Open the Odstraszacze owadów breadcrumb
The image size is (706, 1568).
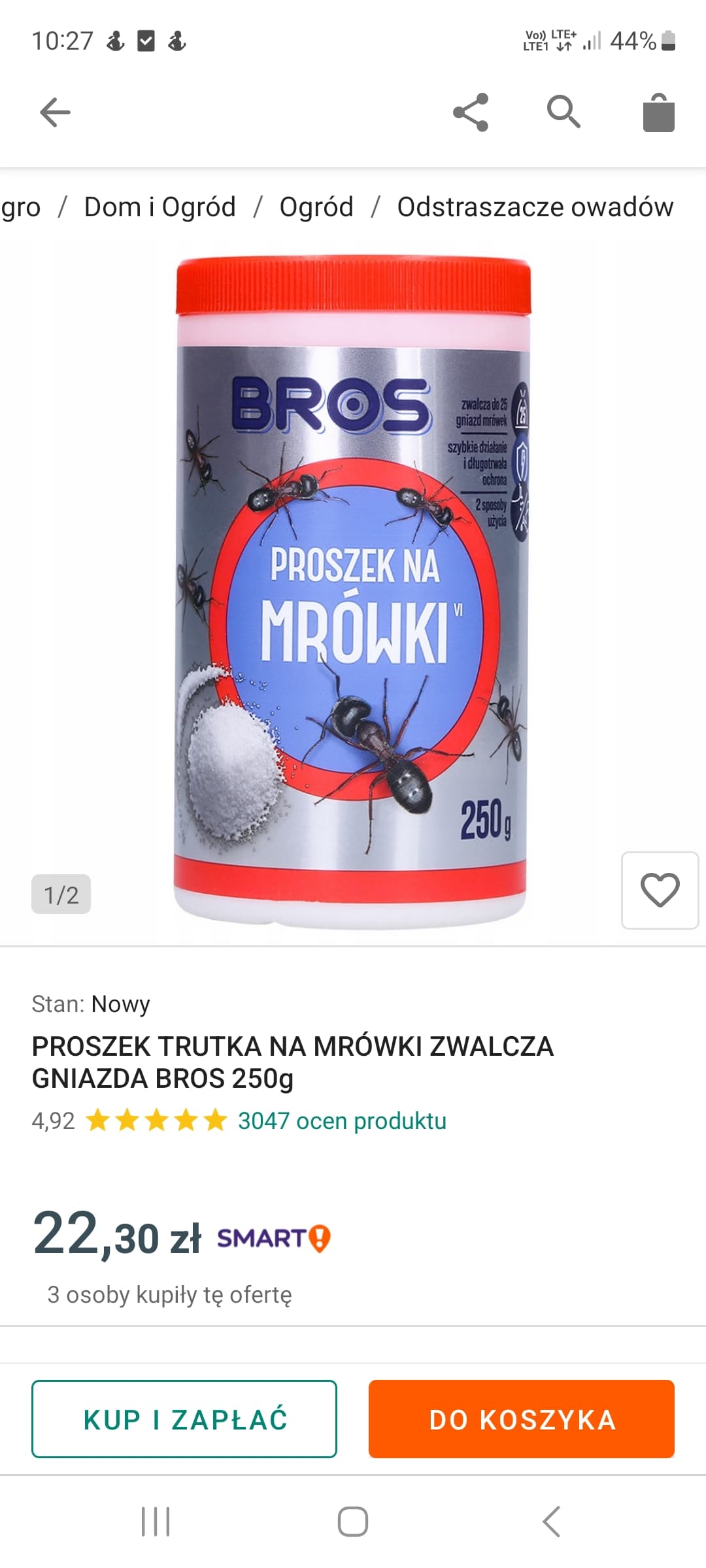pos(535,207)
